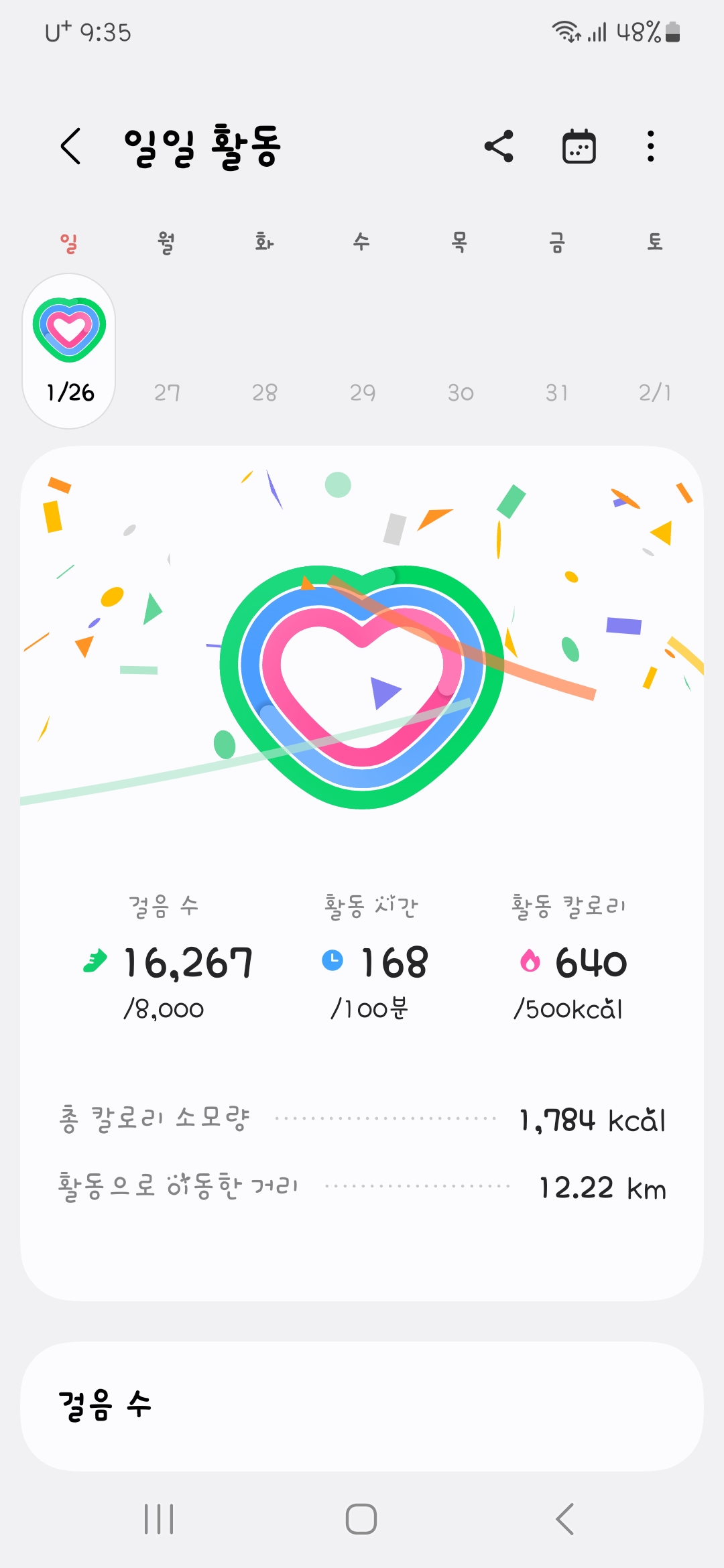The width and height of the screenshot is (724, 1568).
Task: Share the daily activity summary
Action: (499, 146)
